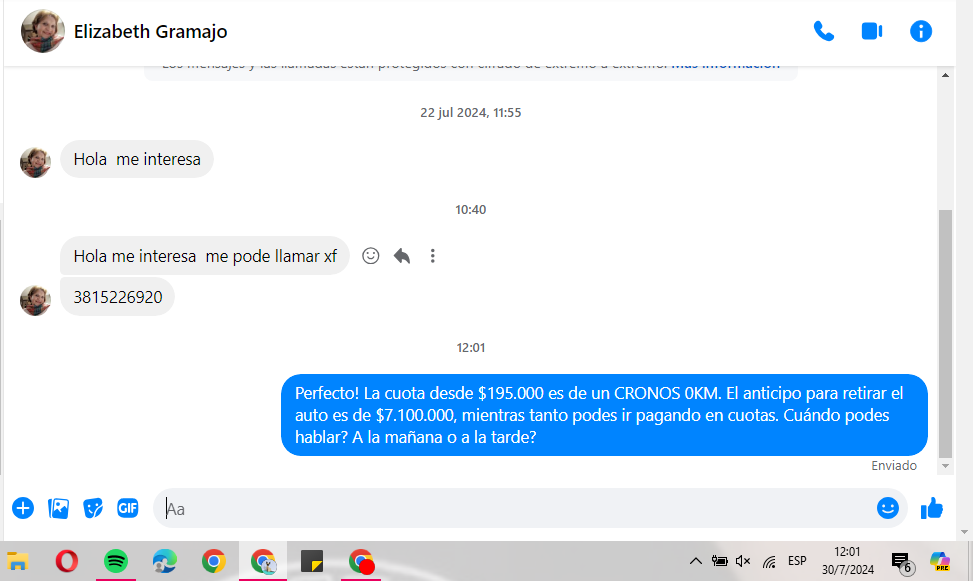This screenshot has height=581, width=973.
Task: Send a thumbs-up like
Action: [932, 508]
